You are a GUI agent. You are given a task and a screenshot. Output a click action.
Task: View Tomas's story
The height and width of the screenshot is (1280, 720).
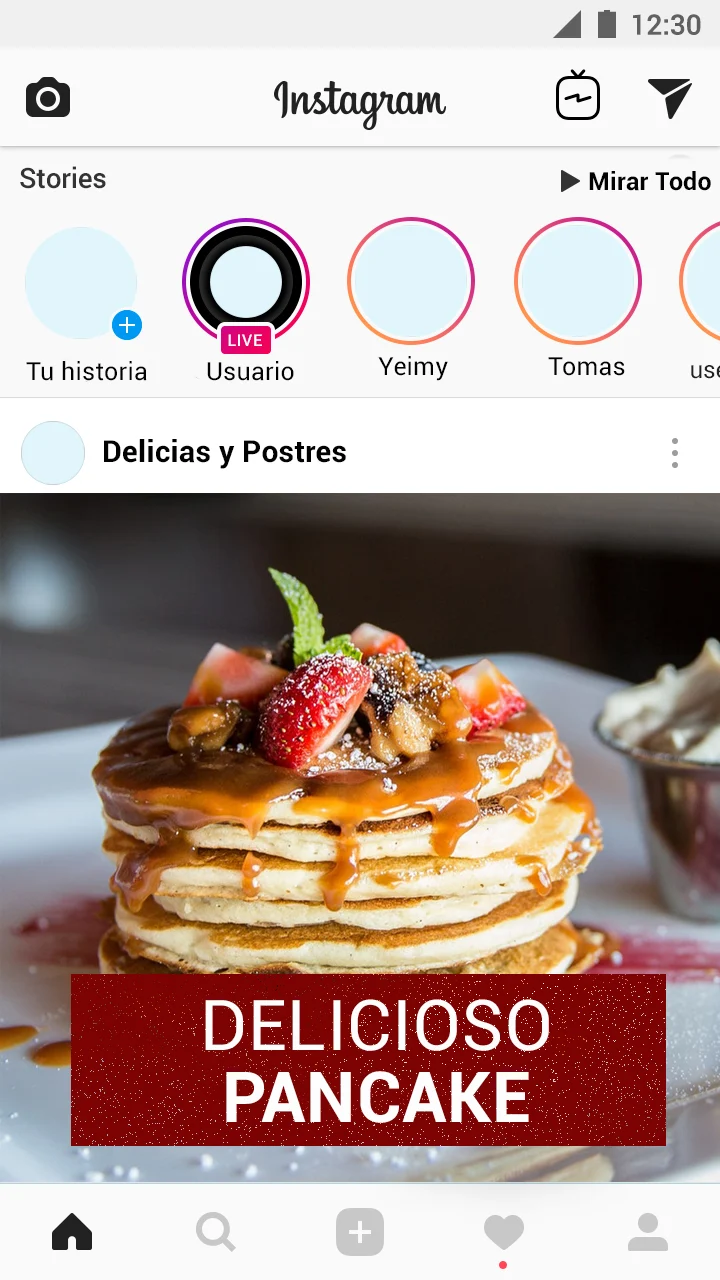coord(577,282)
